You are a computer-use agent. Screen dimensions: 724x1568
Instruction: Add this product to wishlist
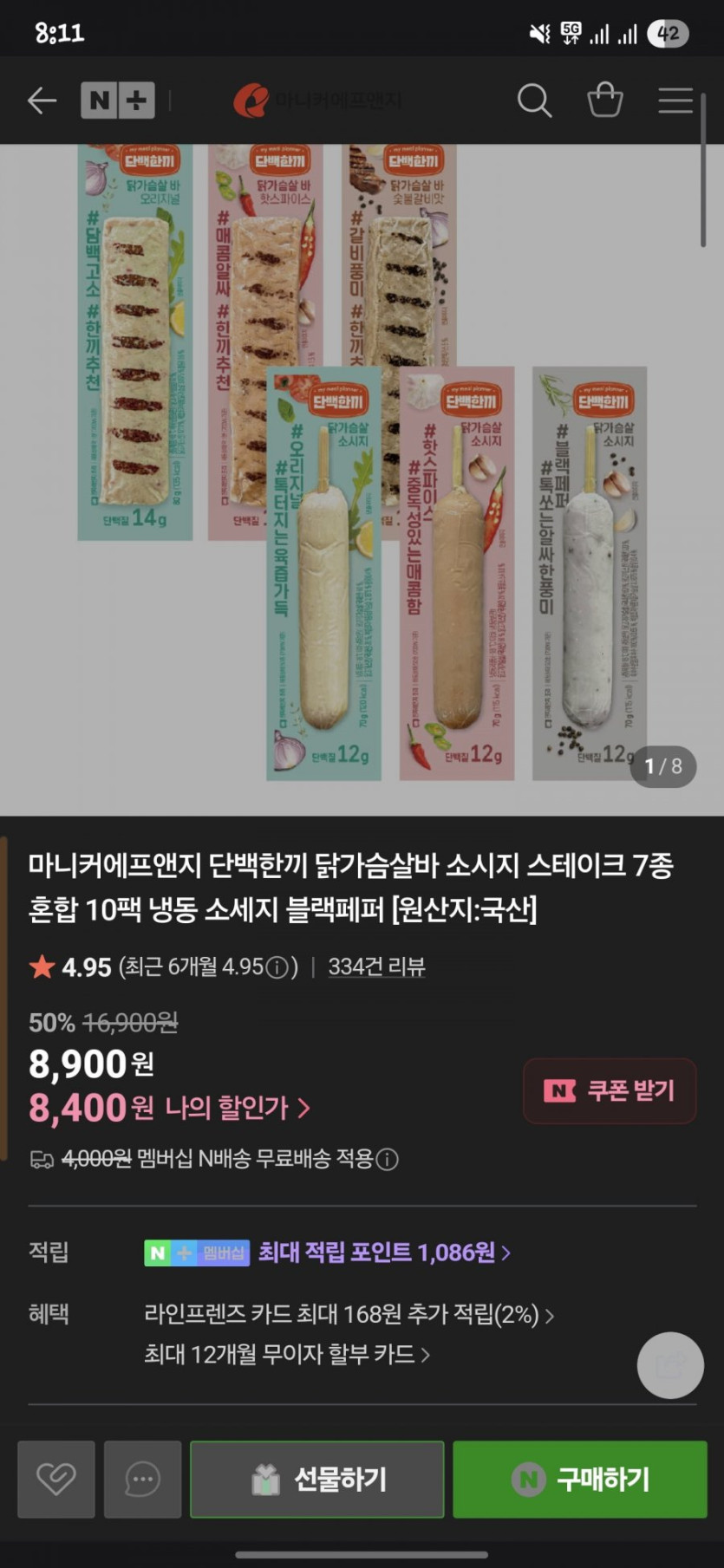tap(56, 1479)
